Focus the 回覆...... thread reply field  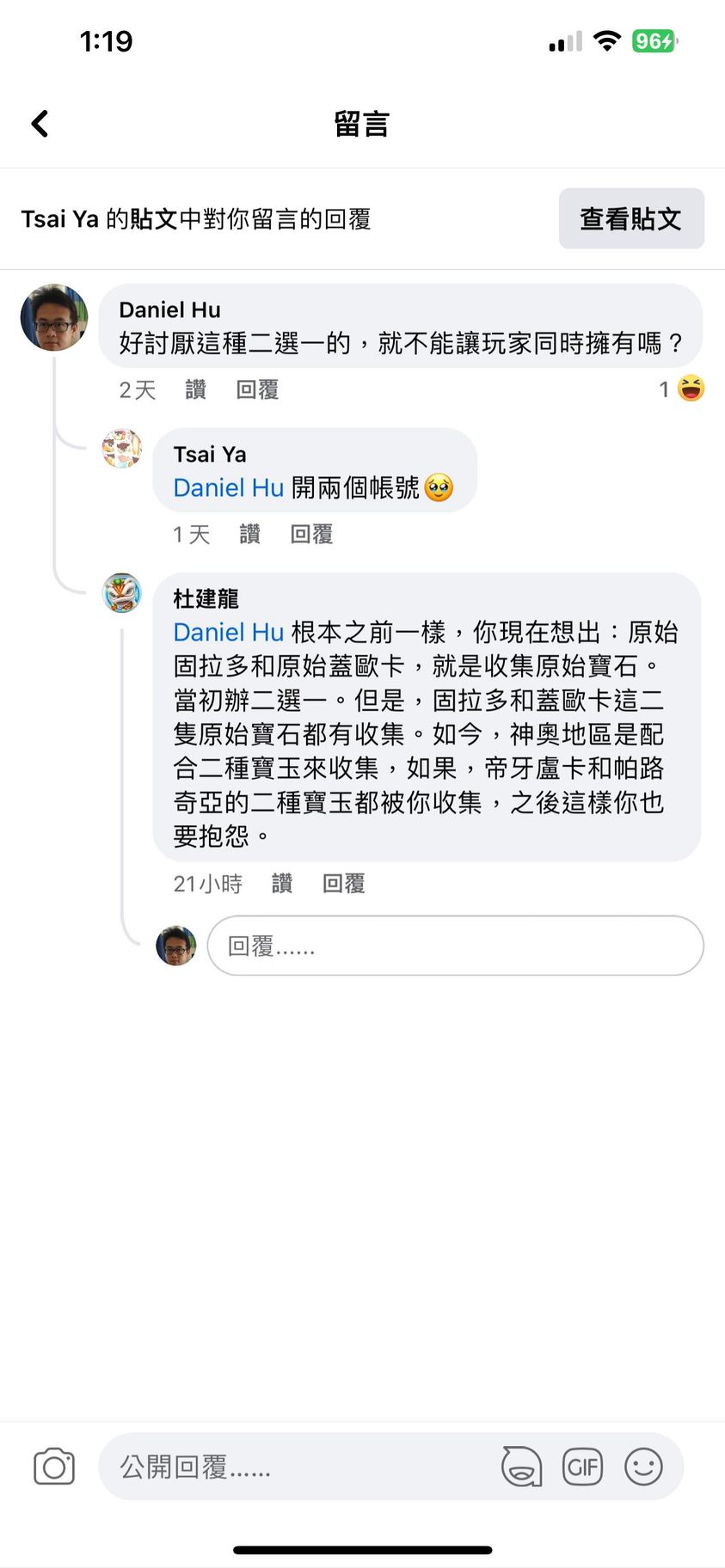455,946
